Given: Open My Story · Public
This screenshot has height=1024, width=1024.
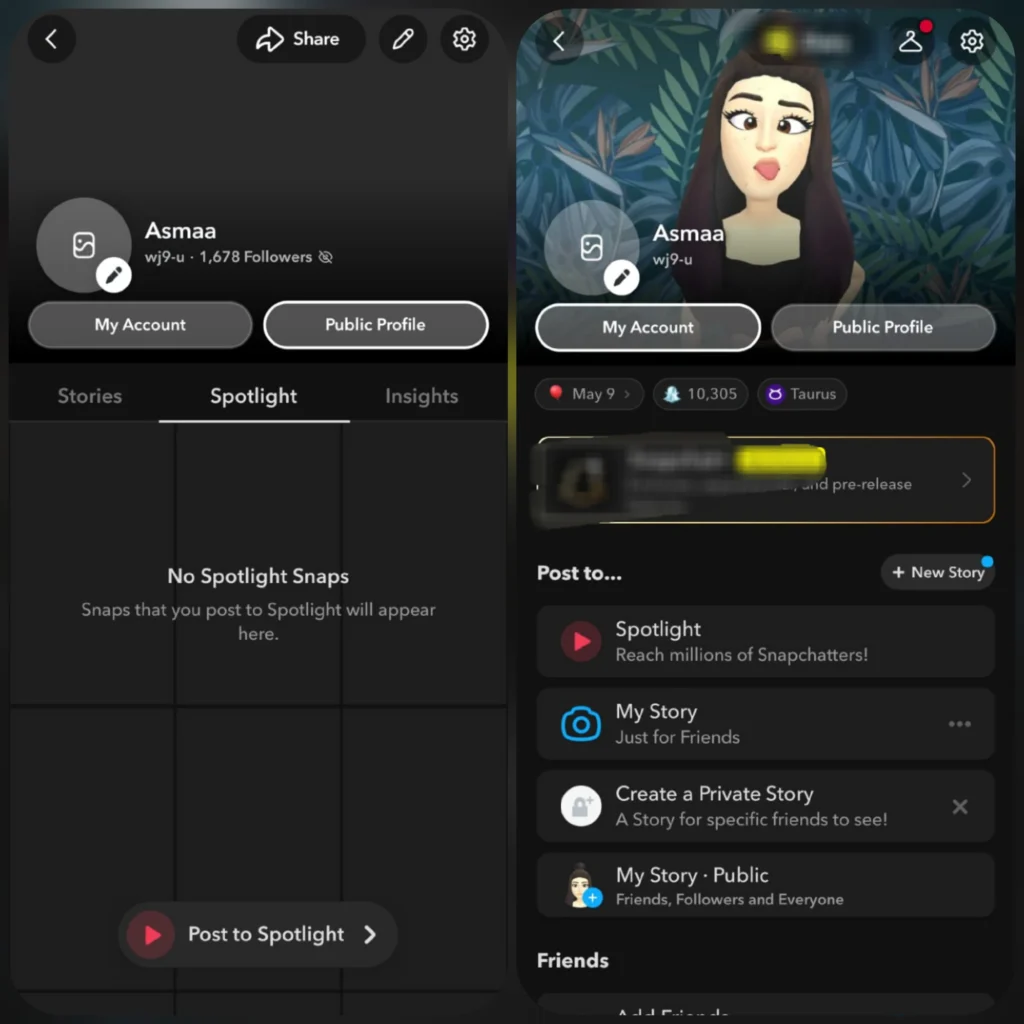Looking at the screenshot, I should [765, 885].
